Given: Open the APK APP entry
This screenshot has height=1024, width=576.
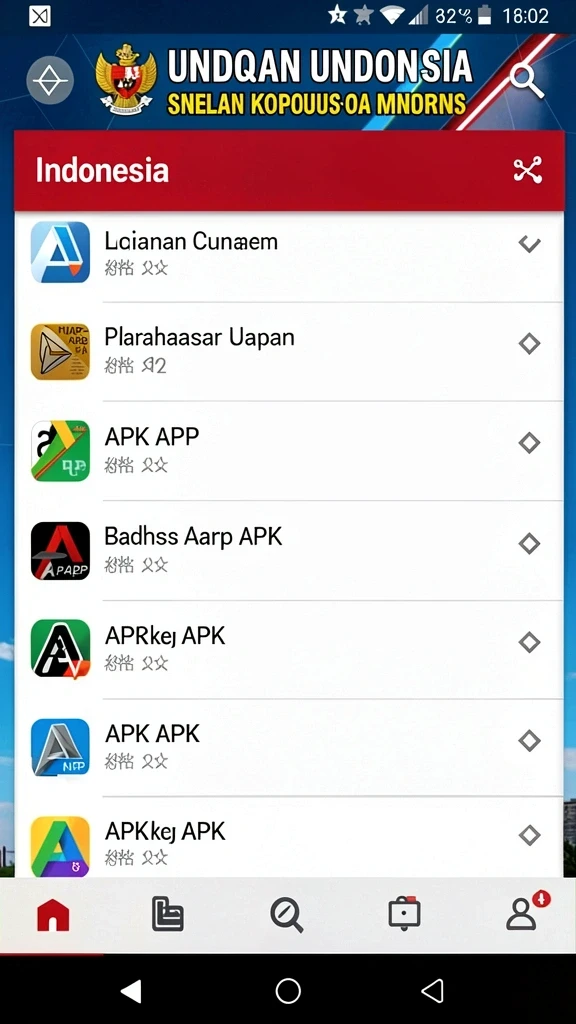Looking at the screenshot, I should pos(289,451).
